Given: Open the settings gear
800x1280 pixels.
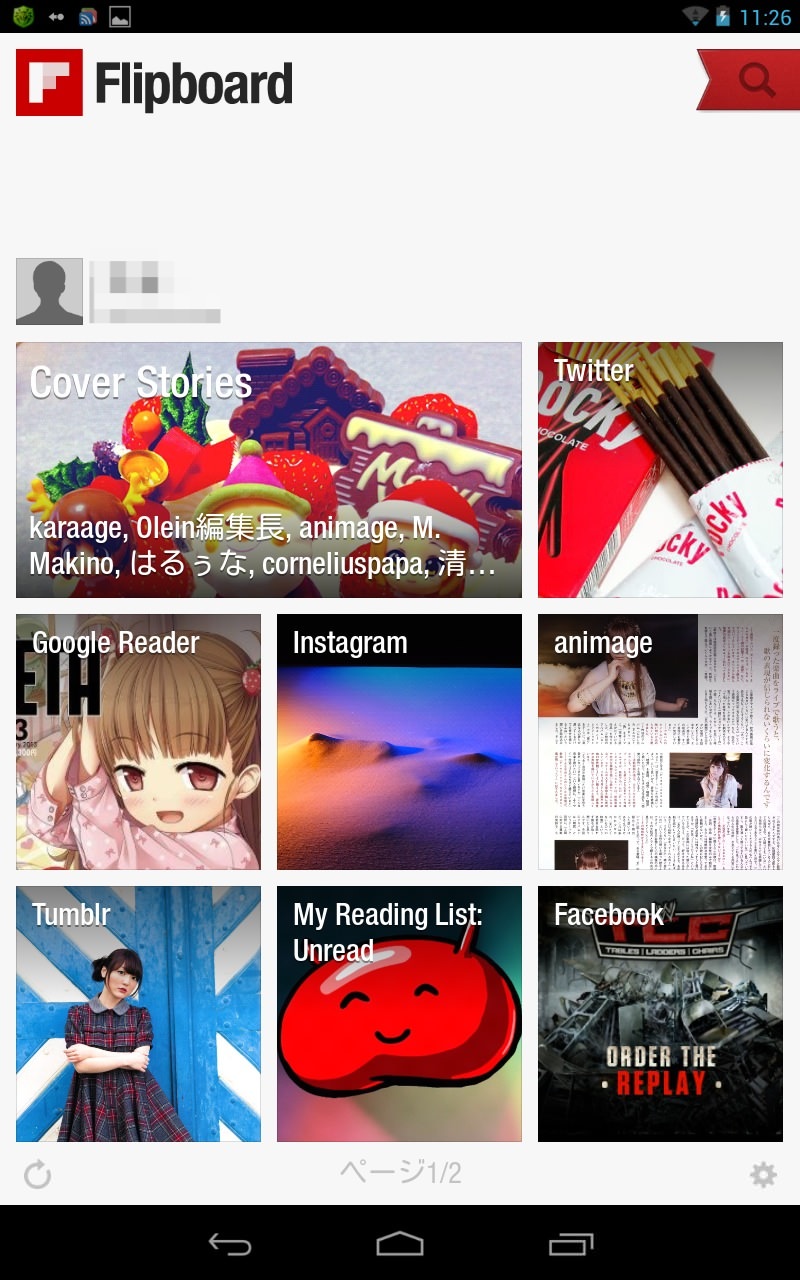Looking at the screenshot, I should [x=763, y=1174].
